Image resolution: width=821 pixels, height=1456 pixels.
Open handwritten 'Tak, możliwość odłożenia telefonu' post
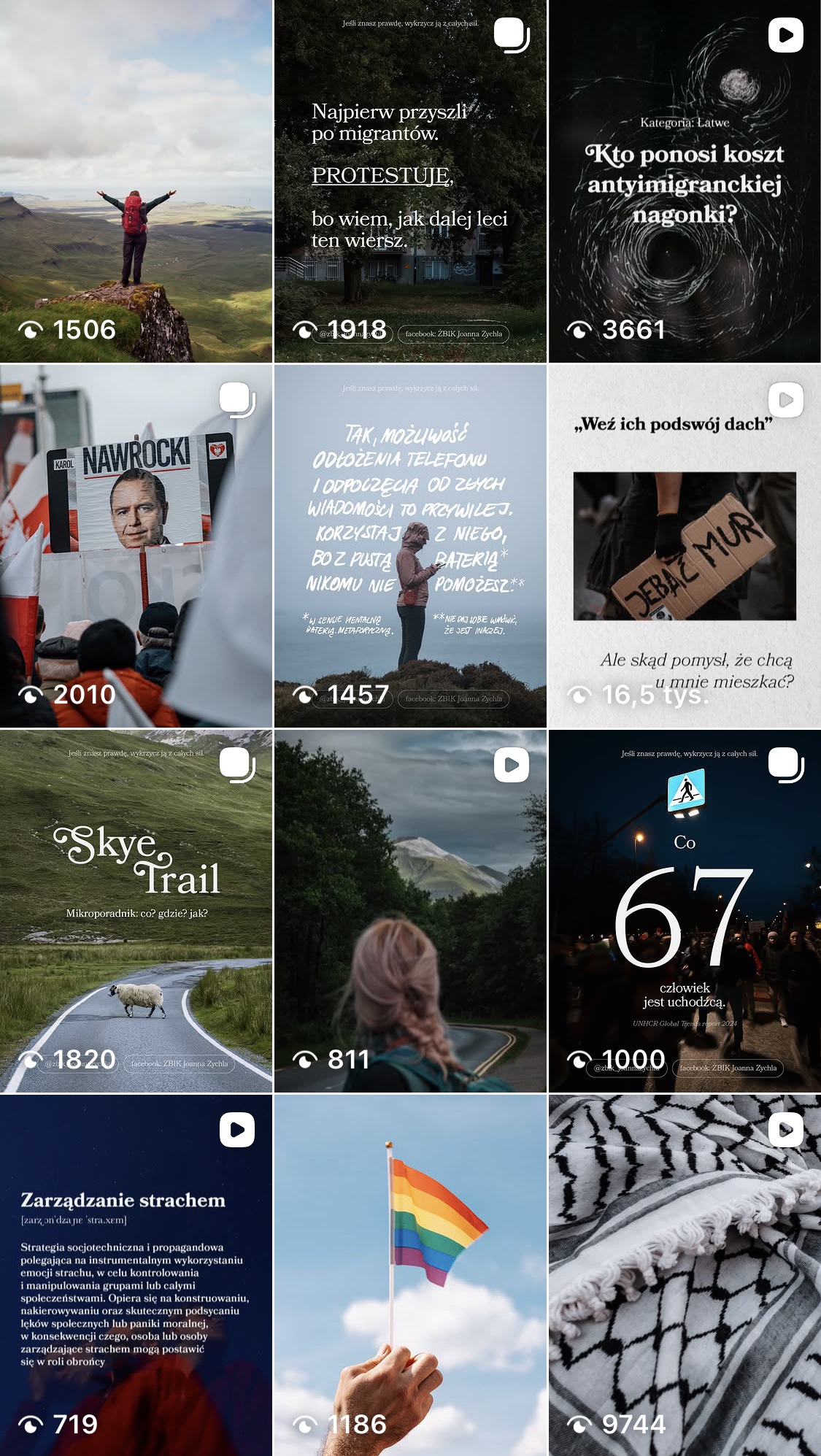pyautogui.click(x=410, y=546)
